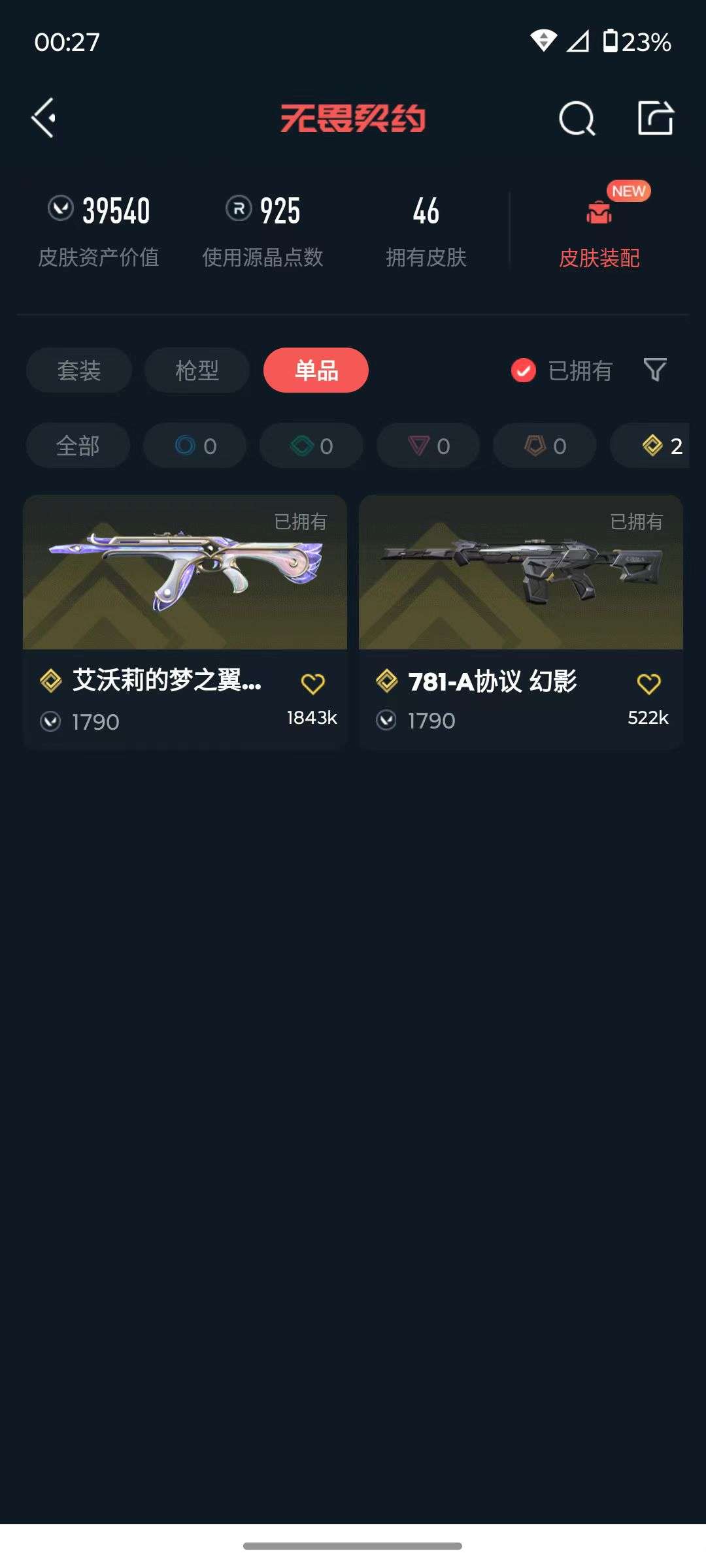The width and height of the screenshot is (706, 1568).
Task: Open the search icon in the top bar
Action: tap(576, 118)
